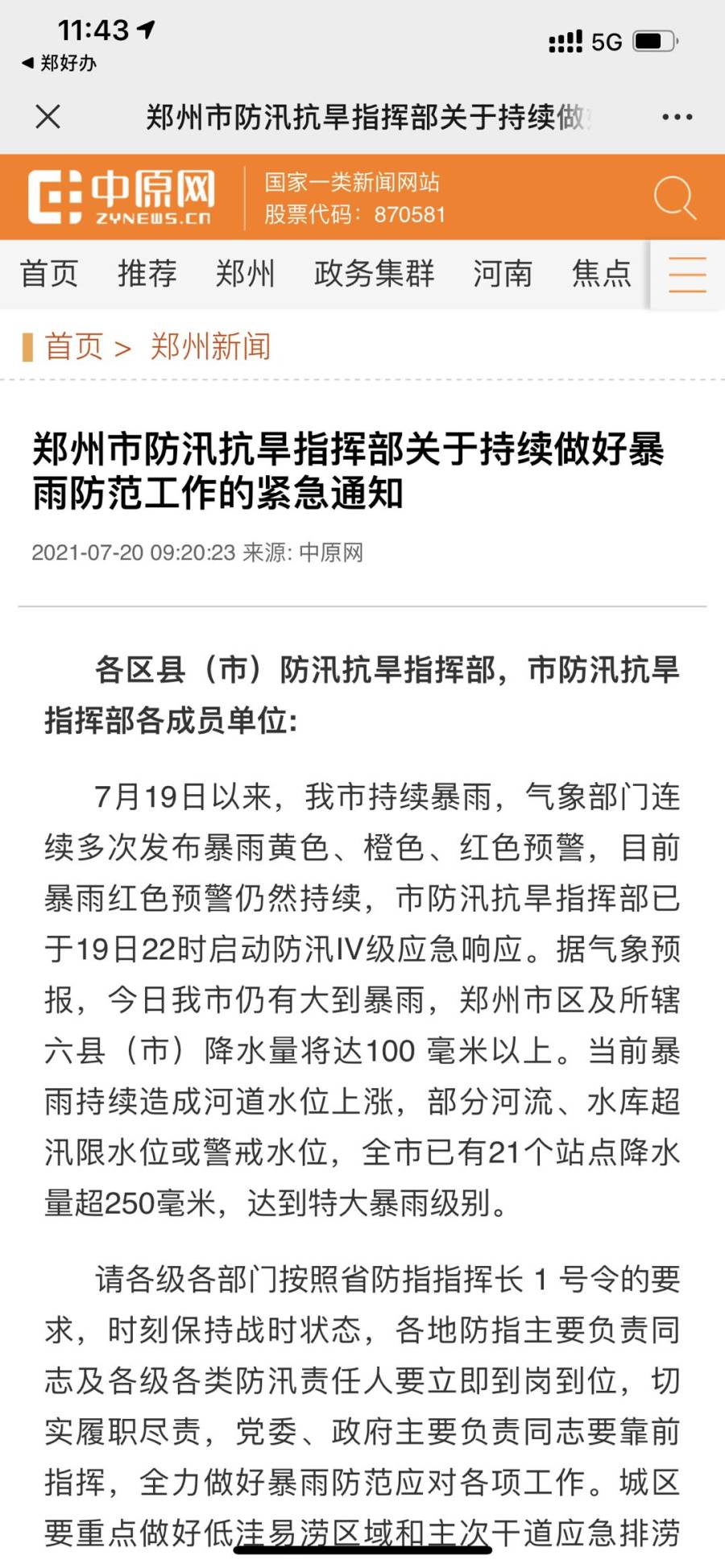Select the 政务集群 tab

374,274
